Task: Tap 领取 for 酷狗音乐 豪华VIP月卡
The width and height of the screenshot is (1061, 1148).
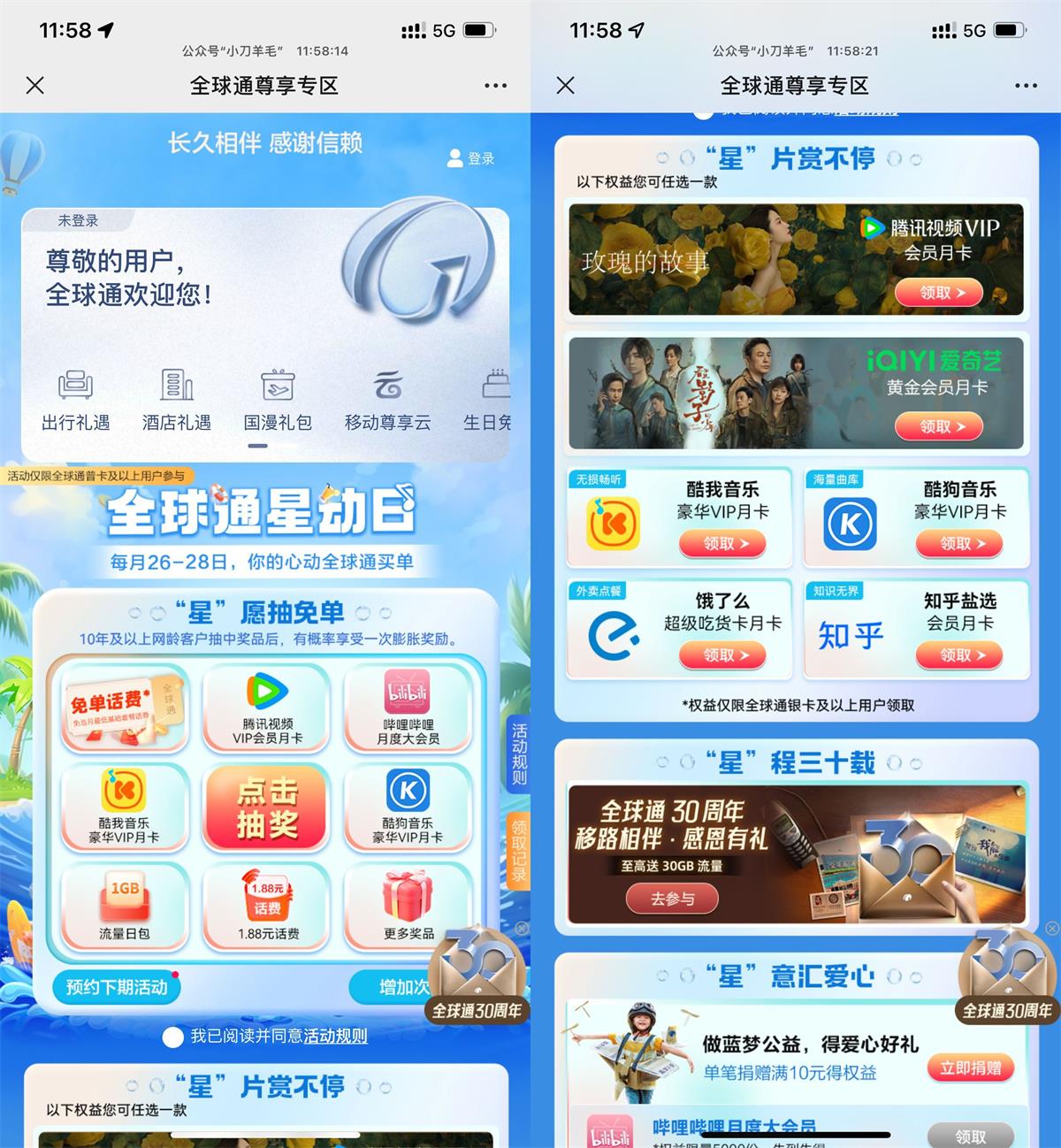Action: [958, 544]
